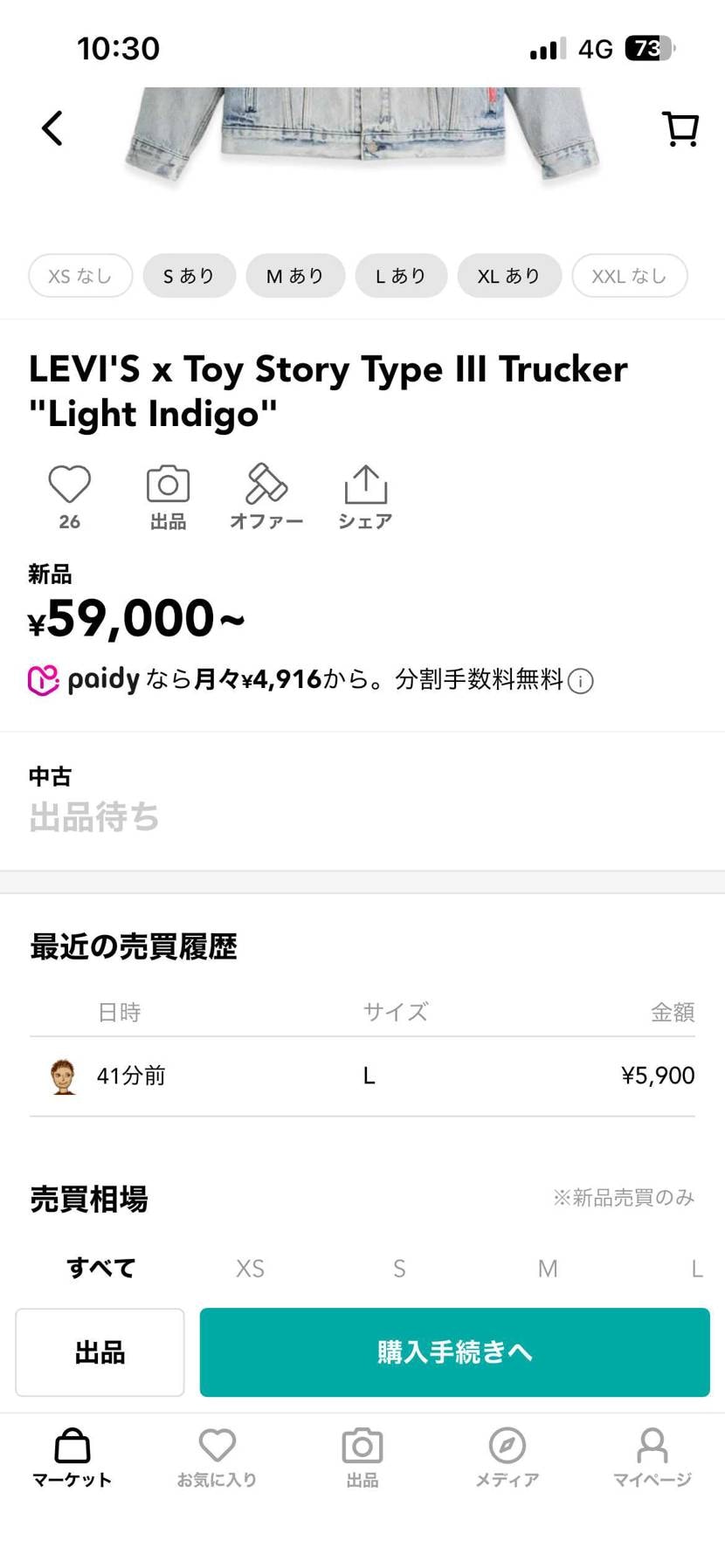
Task: Open お気に入り favorites from bottom bar
Action: [217, 1449]
